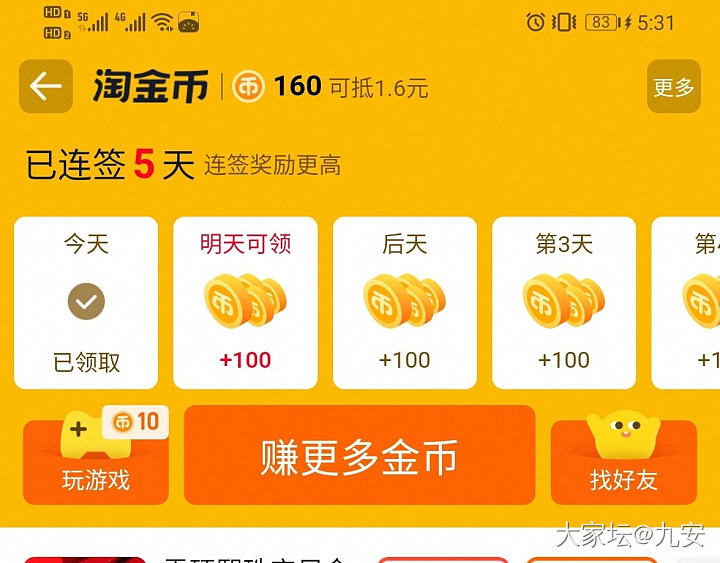Screen dimensions: 720x563
Task: Select the 今天 已领取 sign-in card
Action: [86, 303]
